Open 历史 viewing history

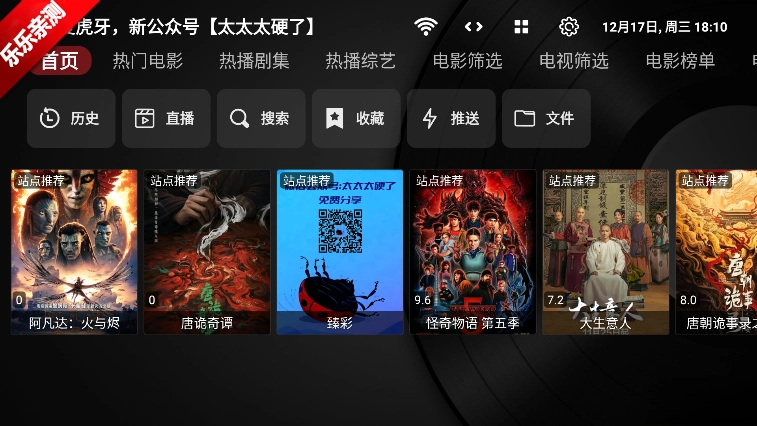point(70,118)
